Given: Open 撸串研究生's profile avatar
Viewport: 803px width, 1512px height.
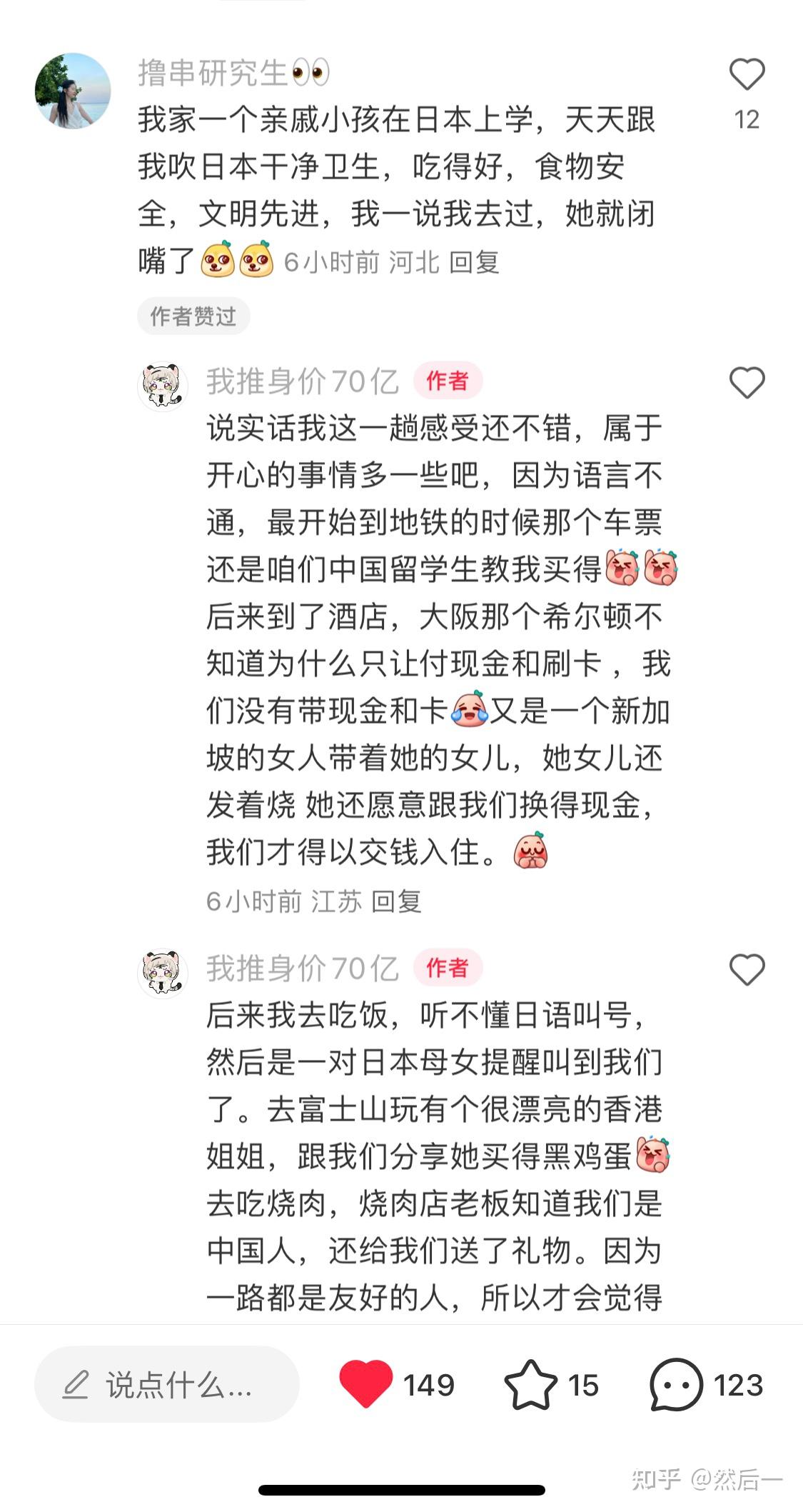Looking at the screenshot, I should point(73,91).
